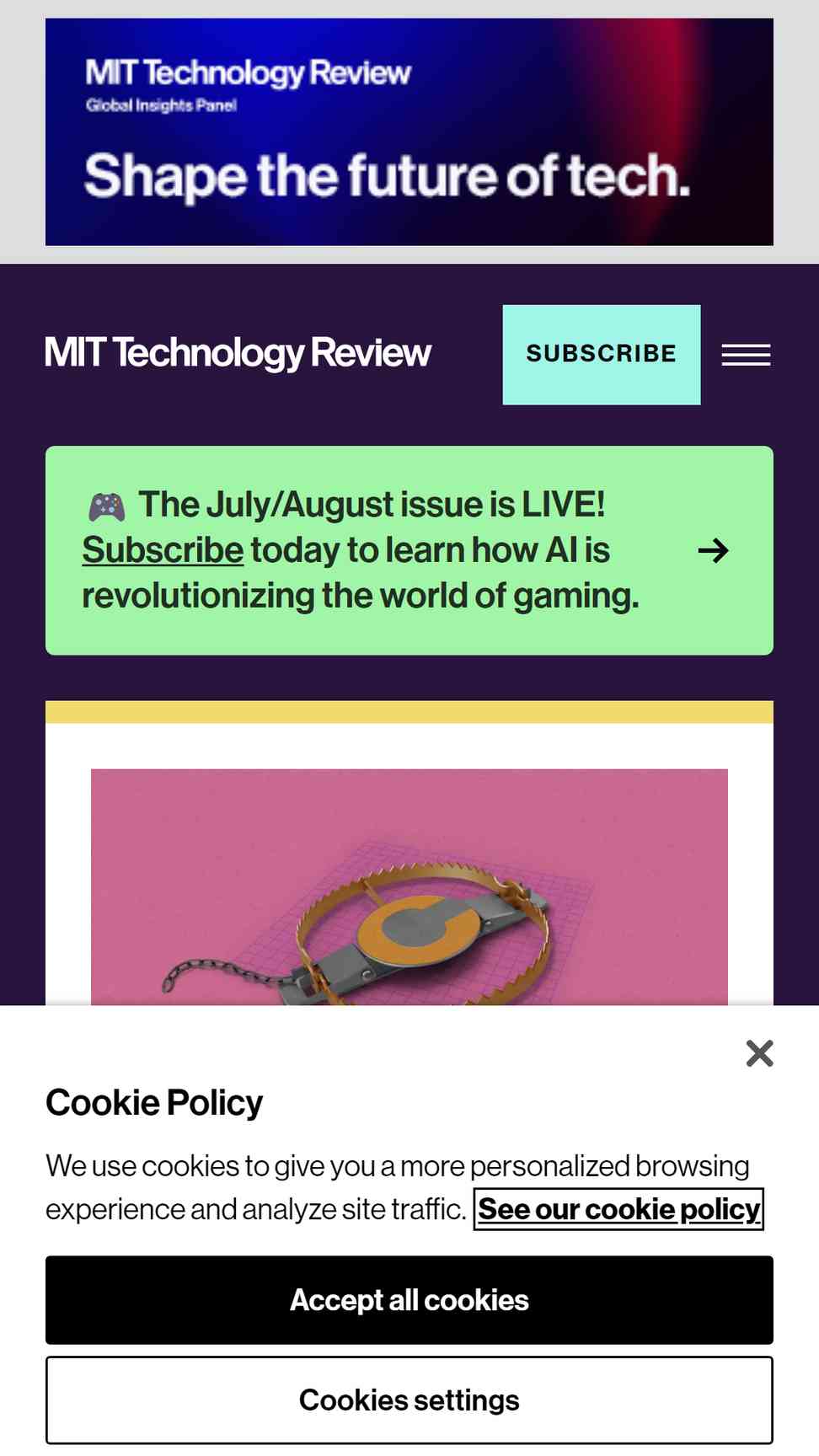The image size is (819, 1456).
Task: Dismiss the cookie policy dialog
Action: coord(759,1053)
